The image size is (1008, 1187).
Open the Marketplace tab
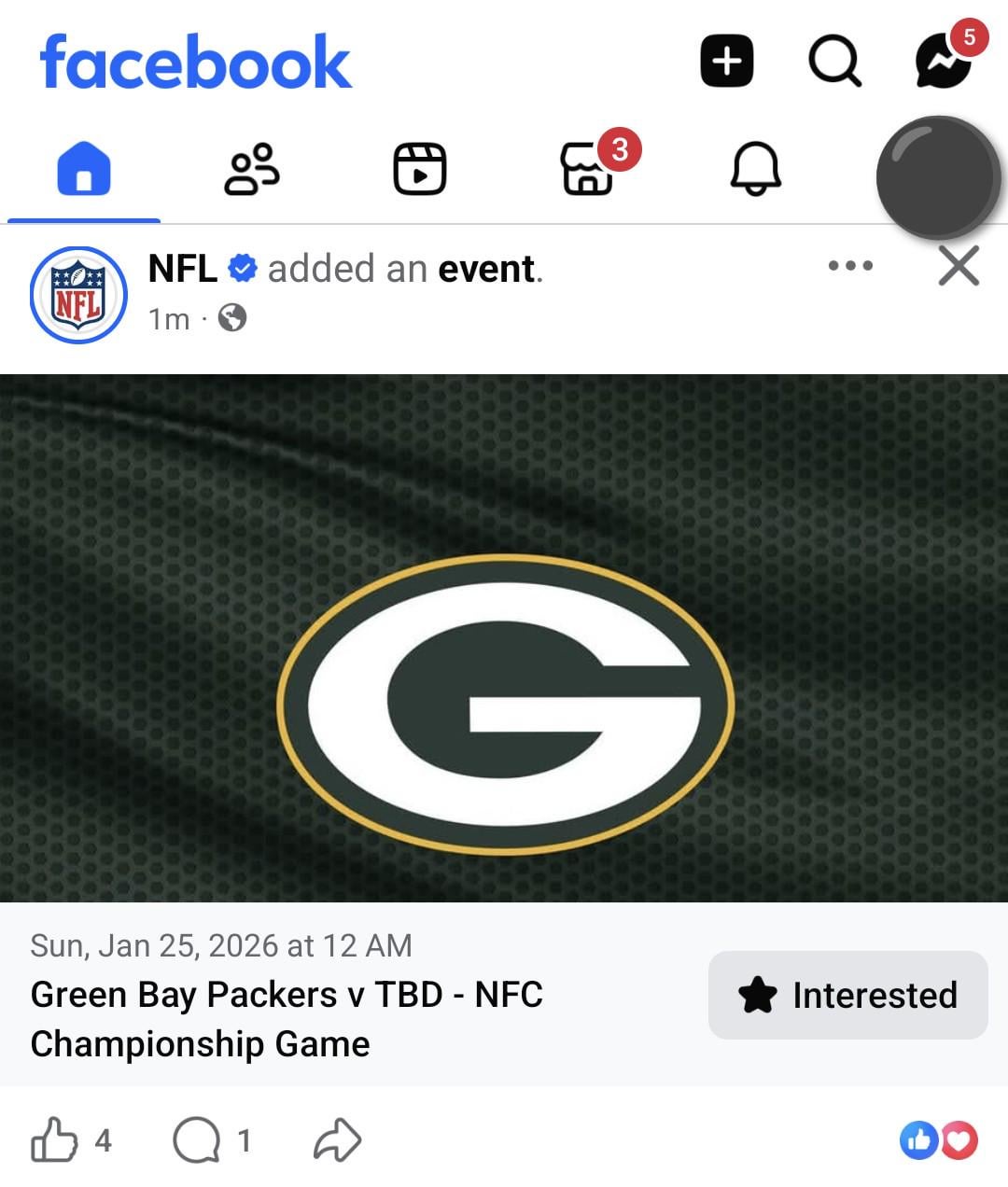588,170
